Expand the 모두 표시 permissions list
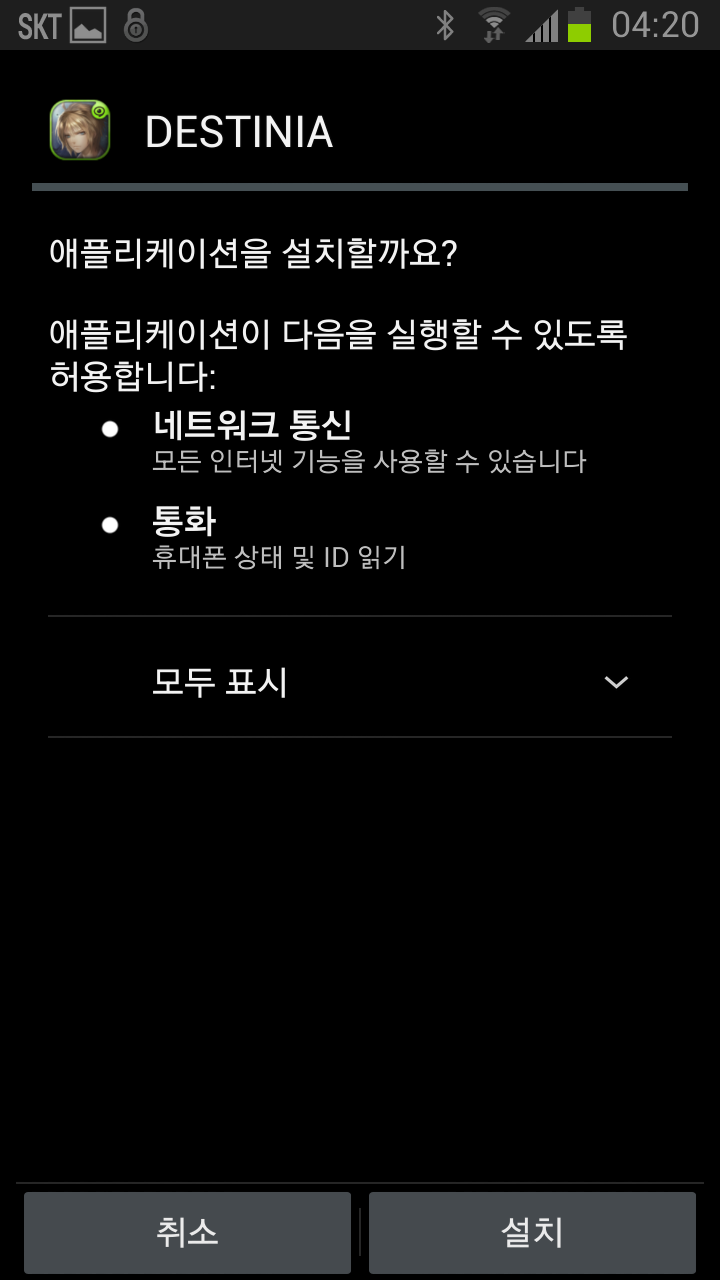 (360, 682)
